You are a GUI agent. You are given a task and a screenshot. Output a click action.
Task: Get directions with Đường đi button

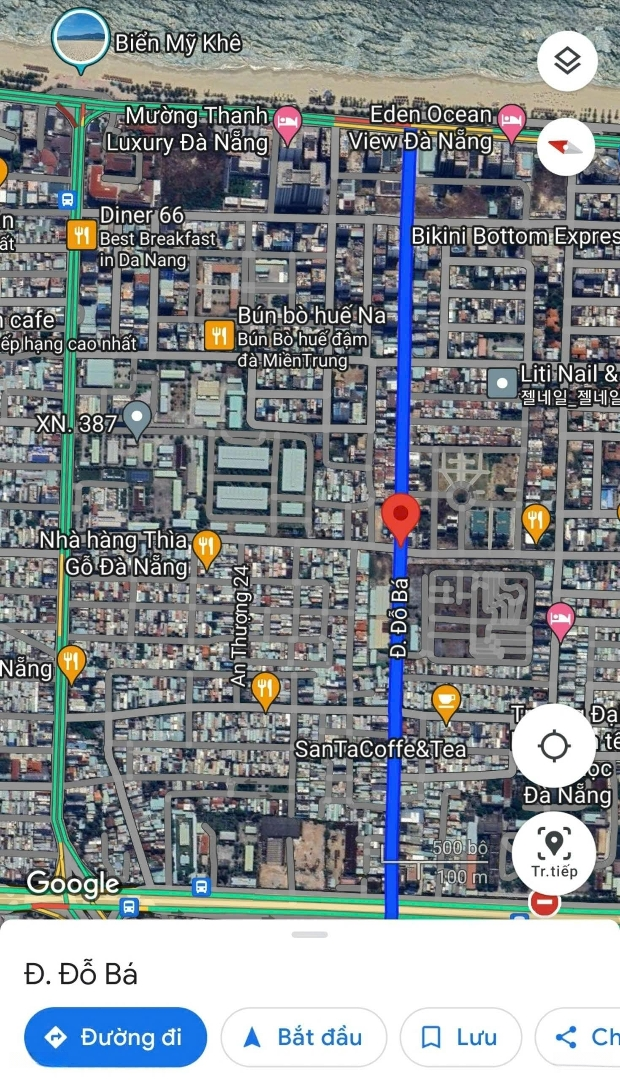[x=116, y=1037]
